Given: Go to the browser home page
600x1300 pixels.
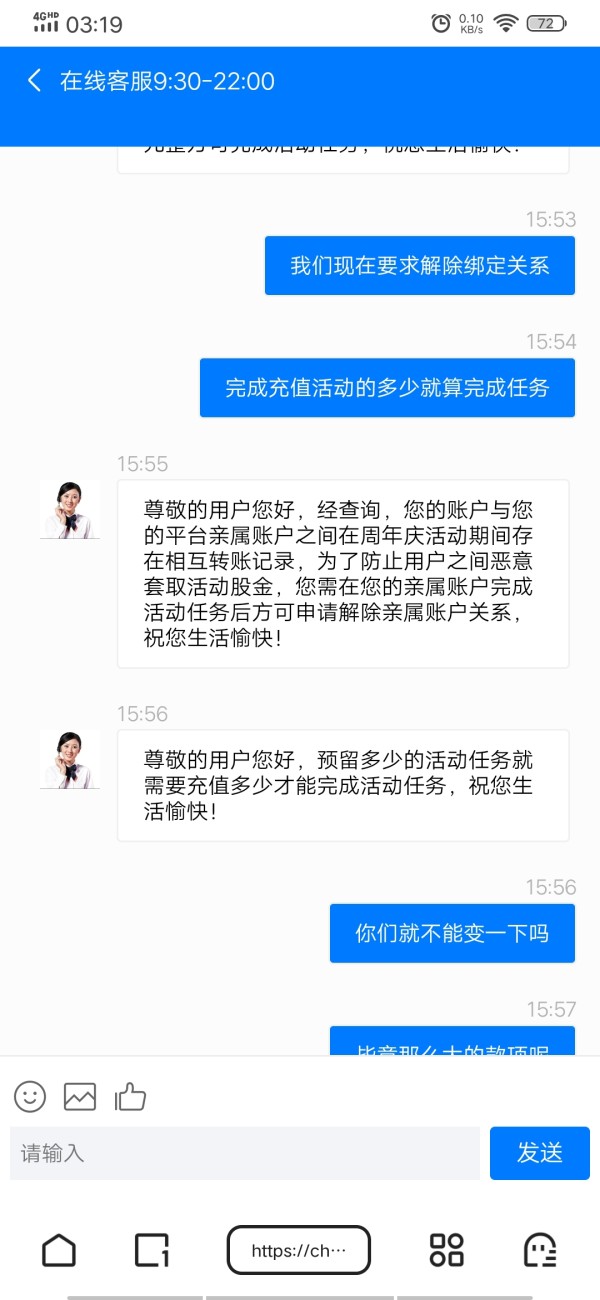Looking at the screenshot, I should 59,1250.
